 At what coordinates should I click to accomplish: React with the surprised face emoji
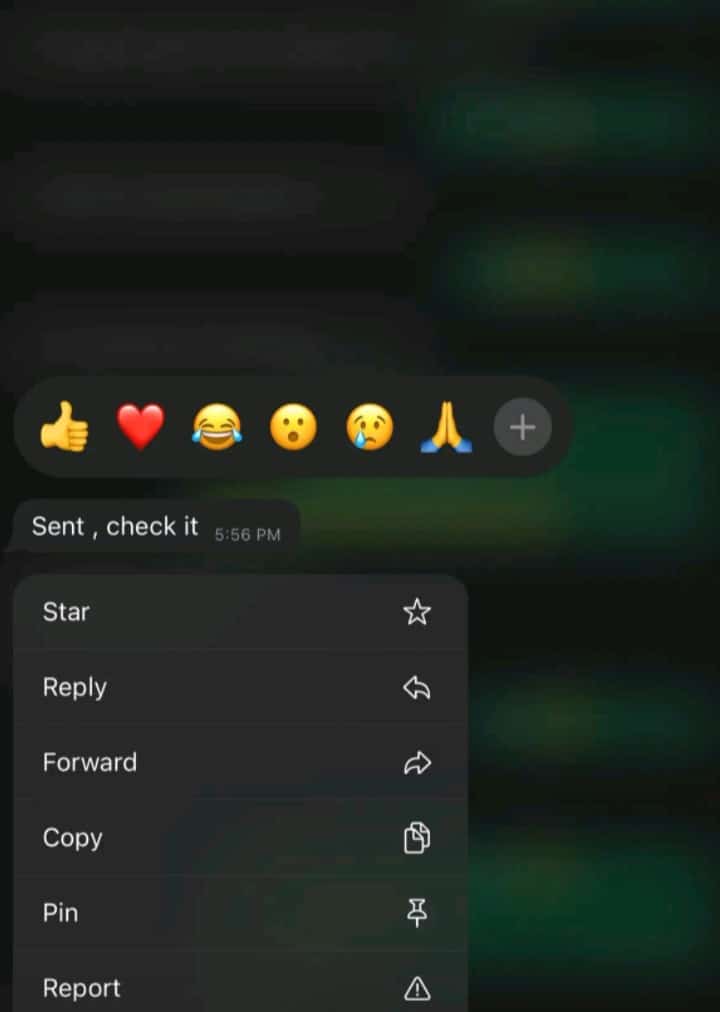click(293, 428)
